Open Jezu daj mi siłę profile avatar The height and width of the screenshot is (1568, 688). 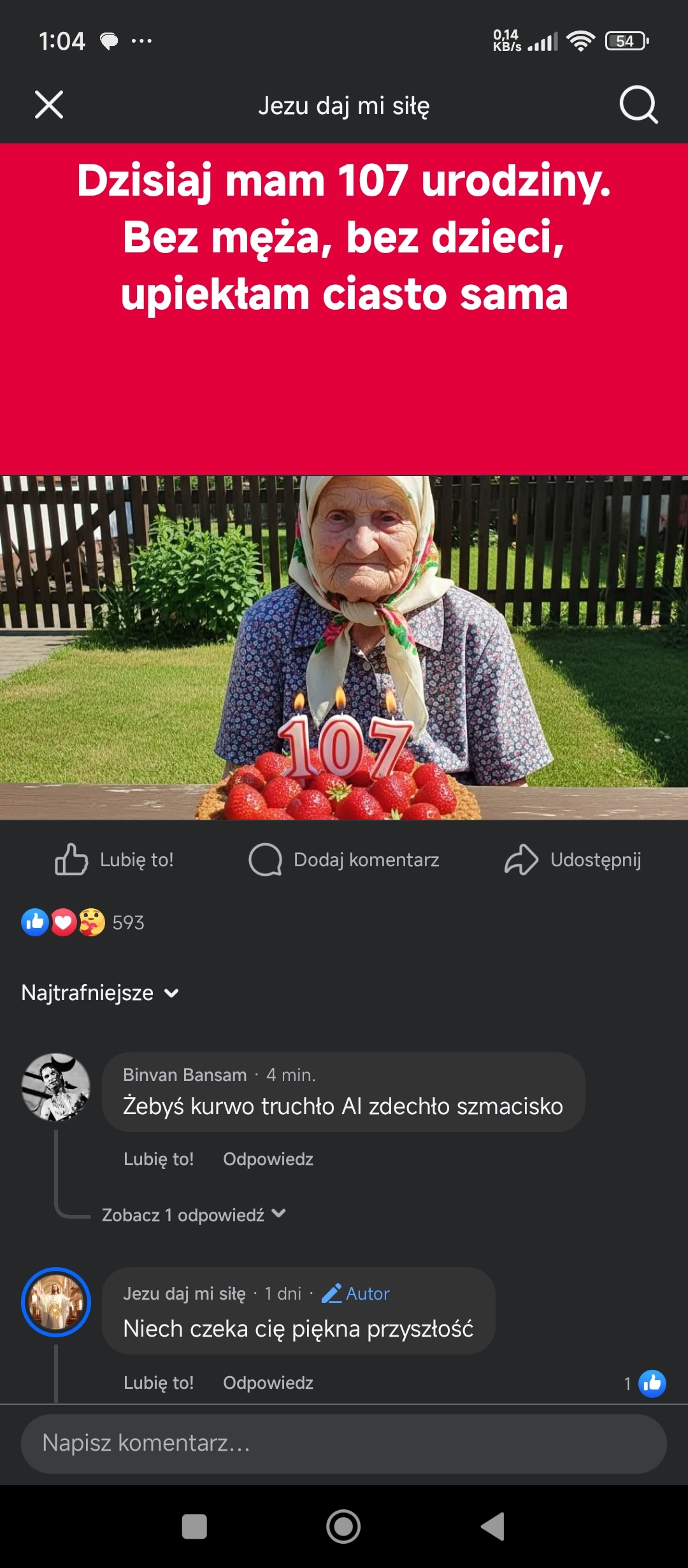click(56, 1302)
